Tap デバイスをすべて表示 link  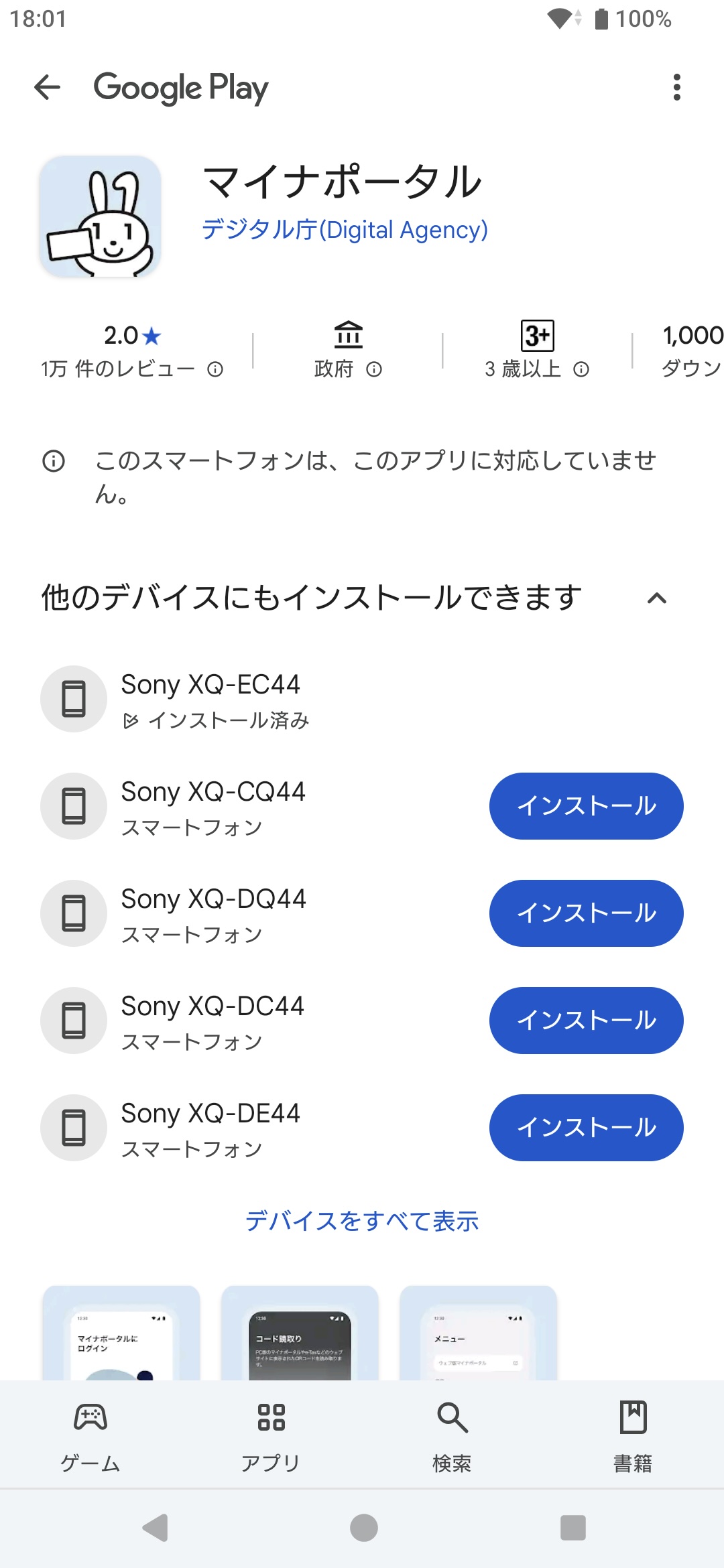point(362,1222)
